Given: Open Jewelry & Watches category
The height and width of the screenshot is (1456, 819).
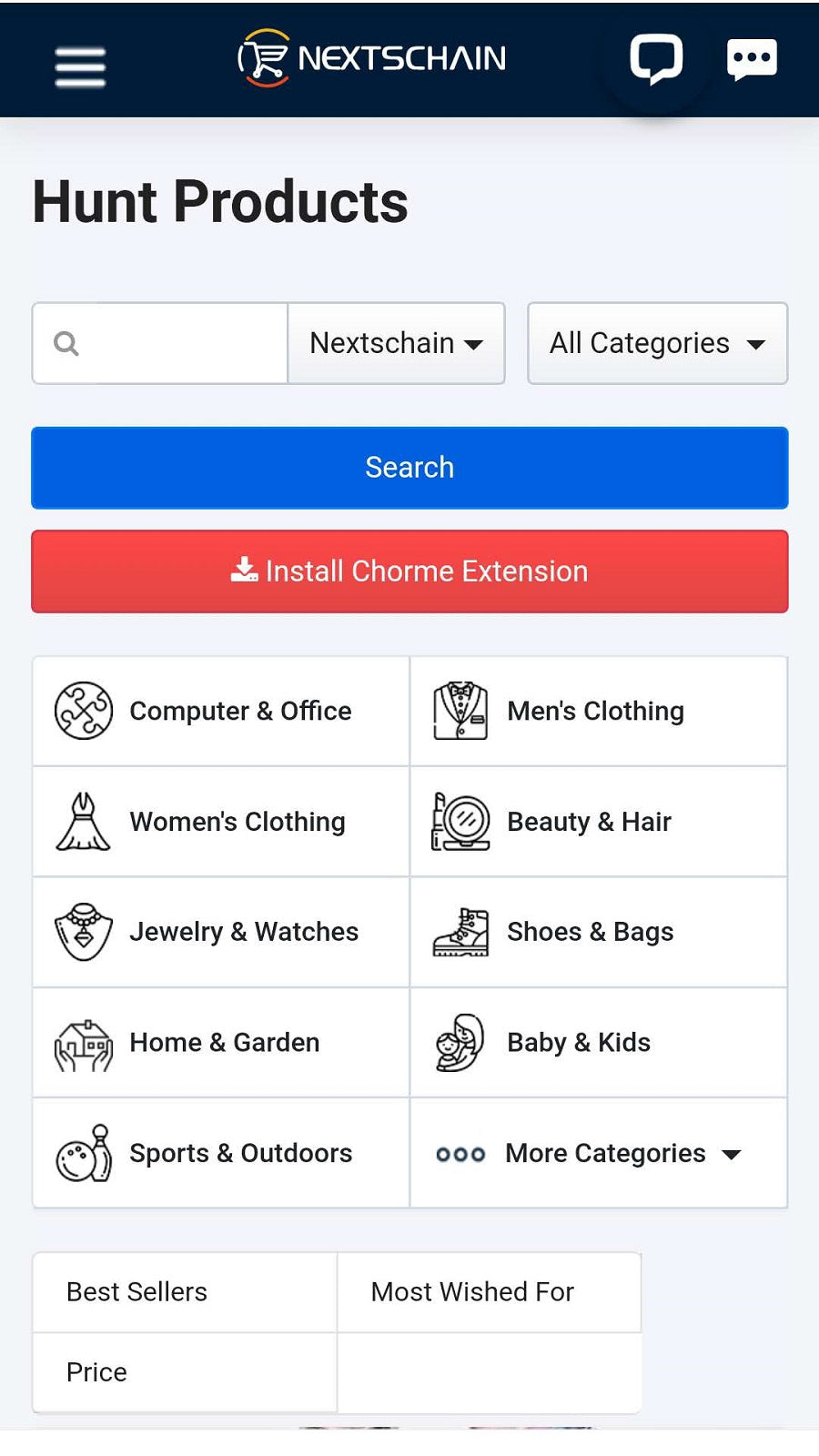Looking at the screenshot, I should click(221, 932).
